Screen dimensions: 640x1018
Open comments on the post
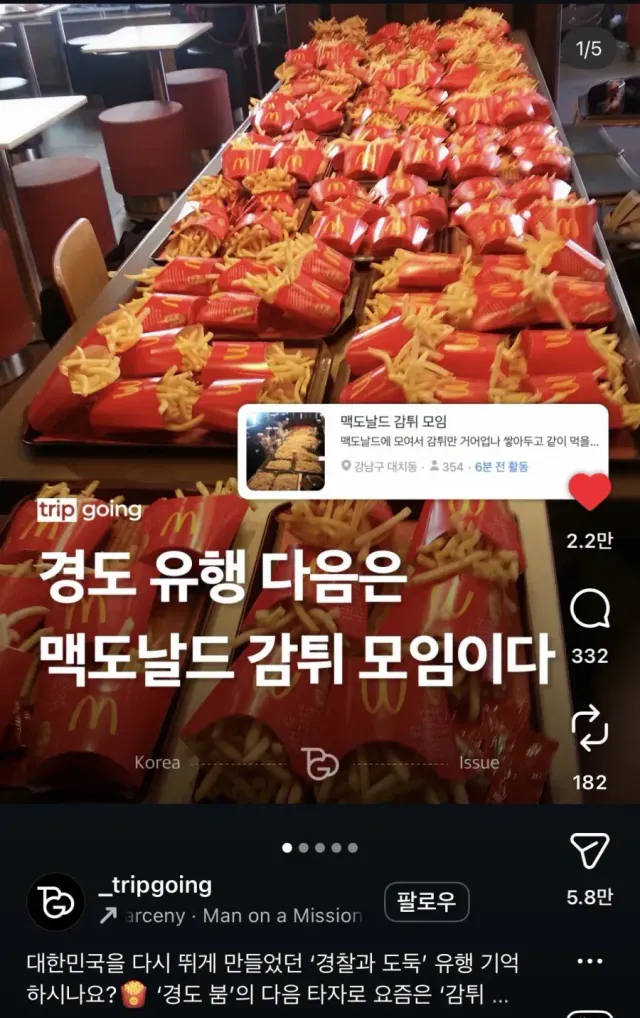tap(589, 609)
